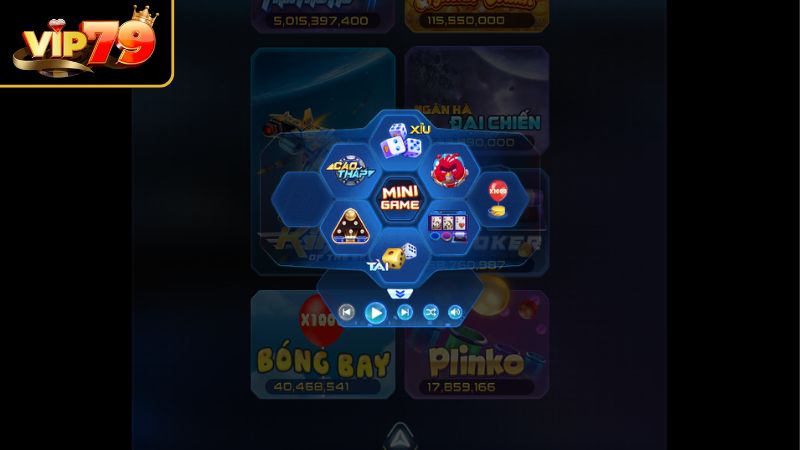Open the X100 balloon mini game
The width and height of the screenshot is (800, 450).
click(497, 197)
